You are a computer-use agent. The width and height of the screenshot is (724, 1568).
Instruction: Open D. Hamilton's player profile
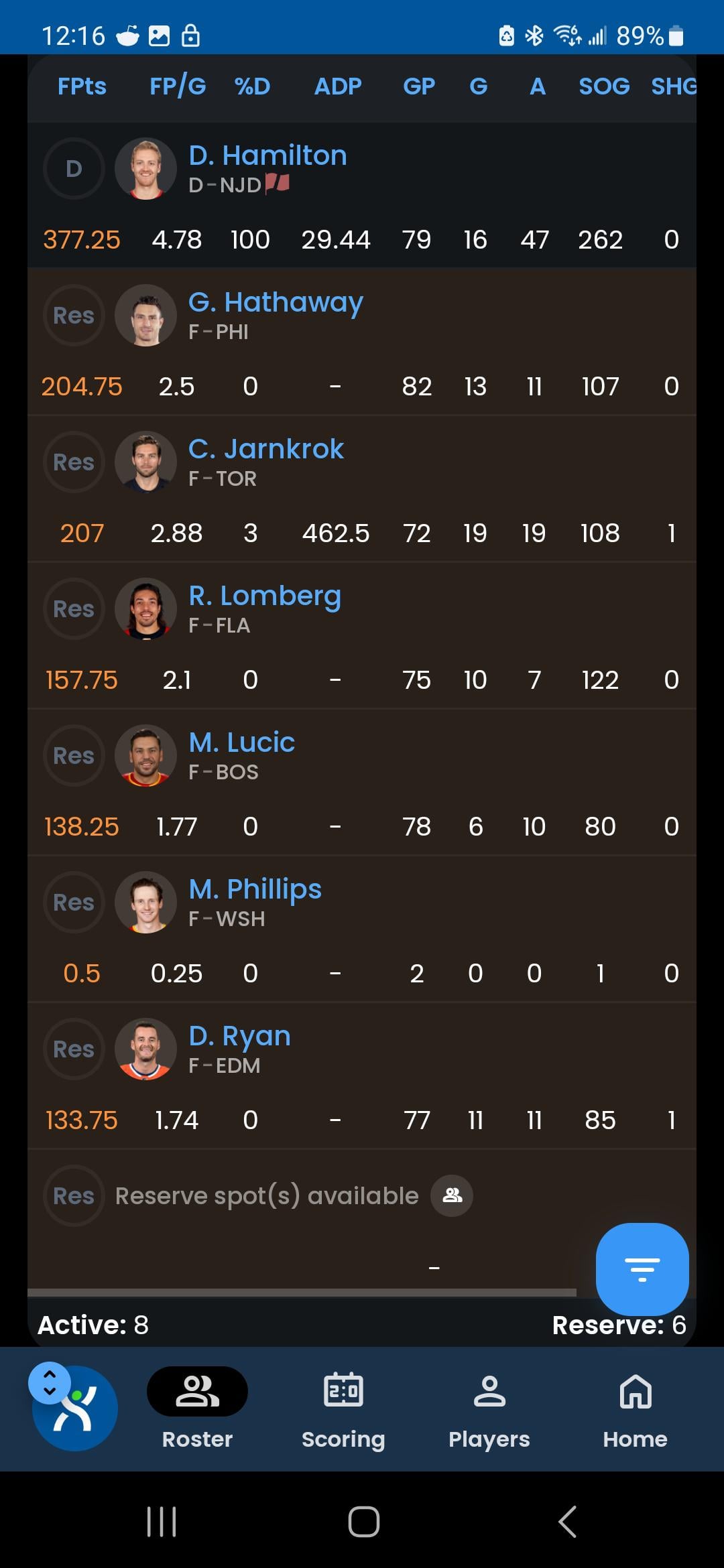[267, 155]
